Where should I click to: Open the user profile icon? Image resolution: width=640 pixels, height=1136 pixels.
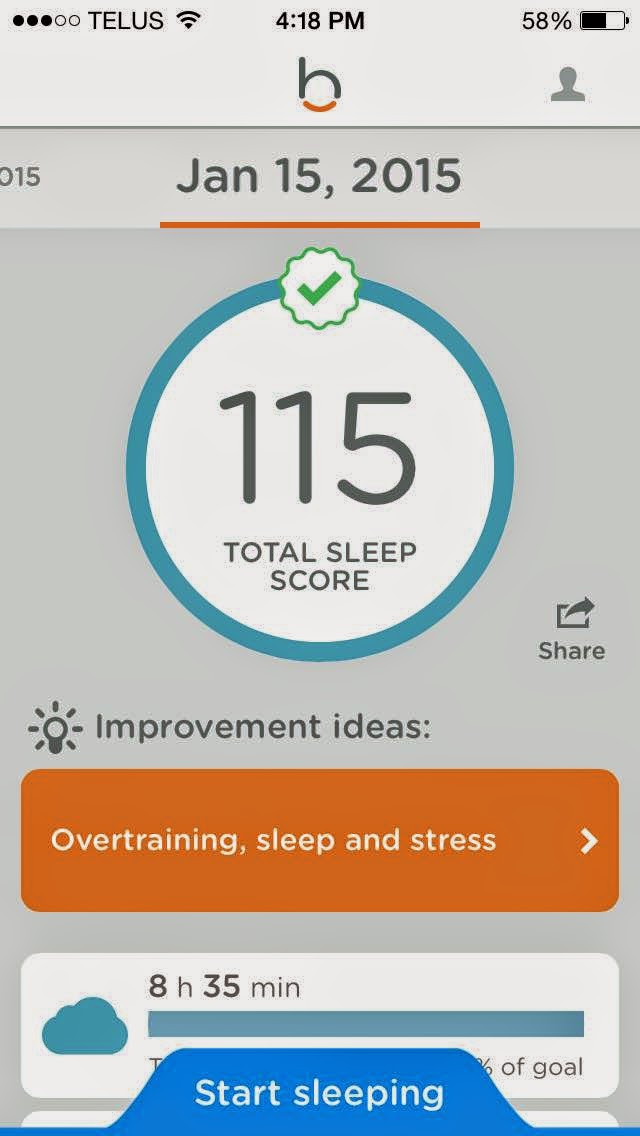[567, 84]
